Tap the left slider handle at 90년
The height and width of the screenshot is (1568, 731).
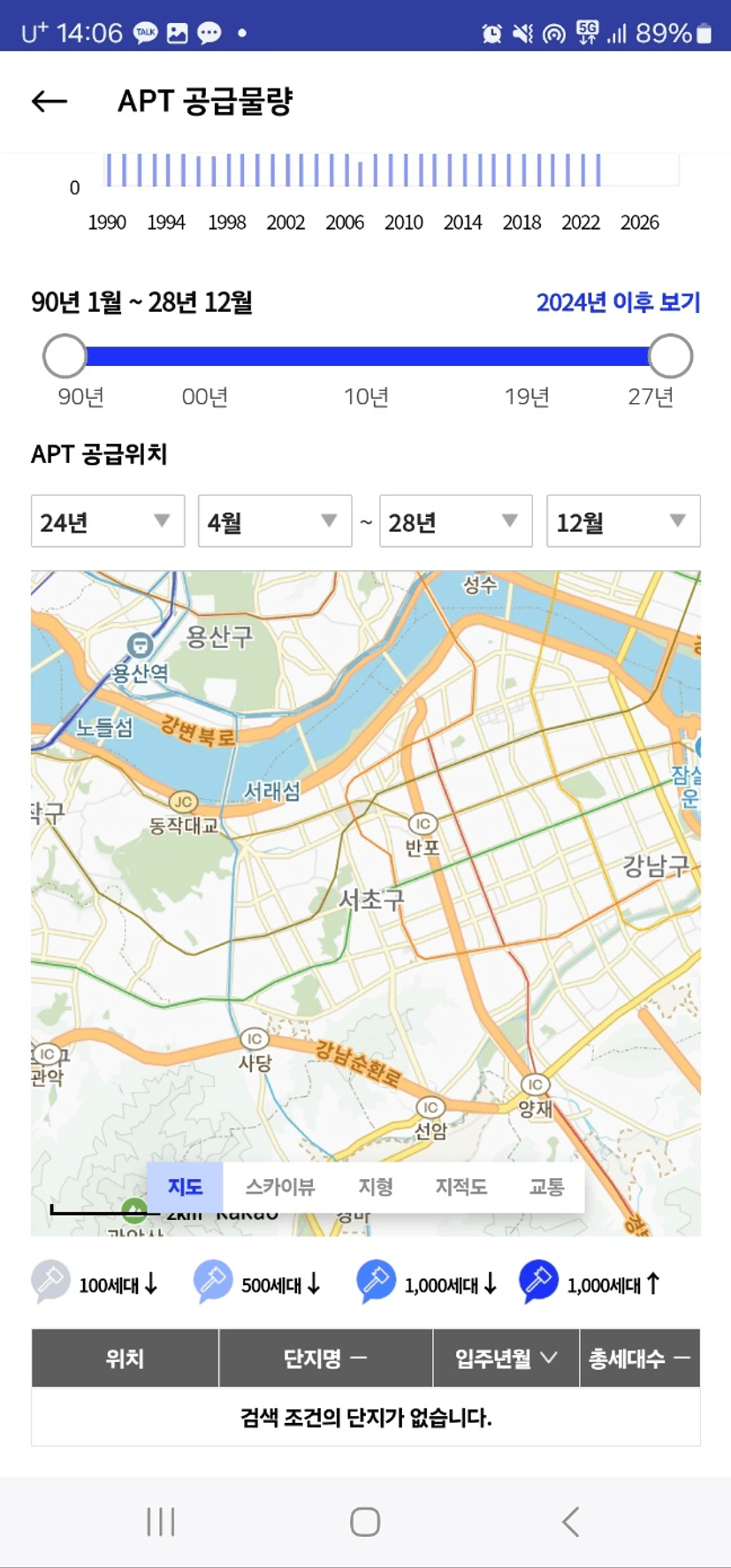tap(65, 356)
